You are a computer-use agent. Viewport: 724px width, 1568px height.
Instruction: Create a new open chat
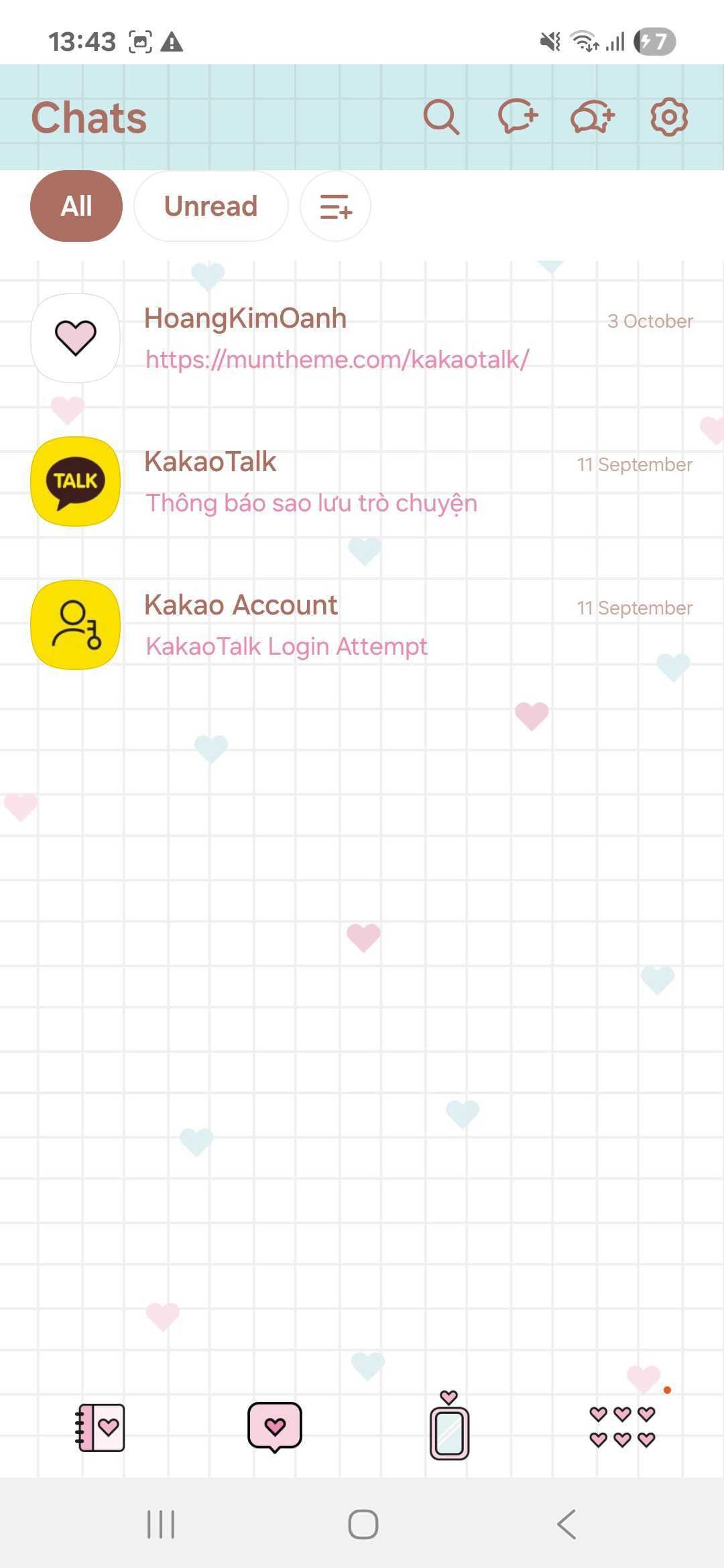593,117
